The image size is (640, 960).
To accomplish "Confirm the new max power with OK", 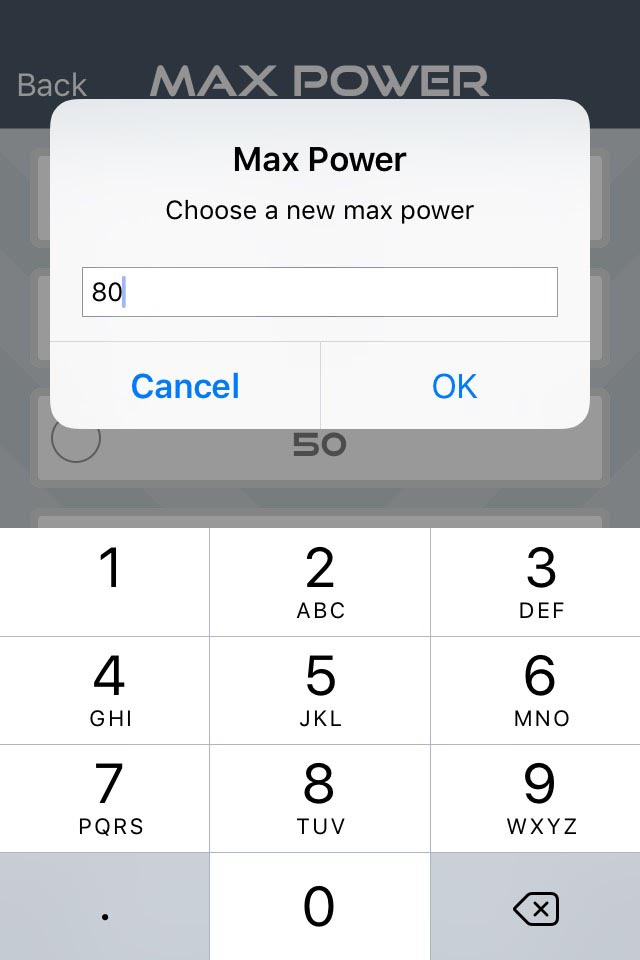I will point(455,386).
